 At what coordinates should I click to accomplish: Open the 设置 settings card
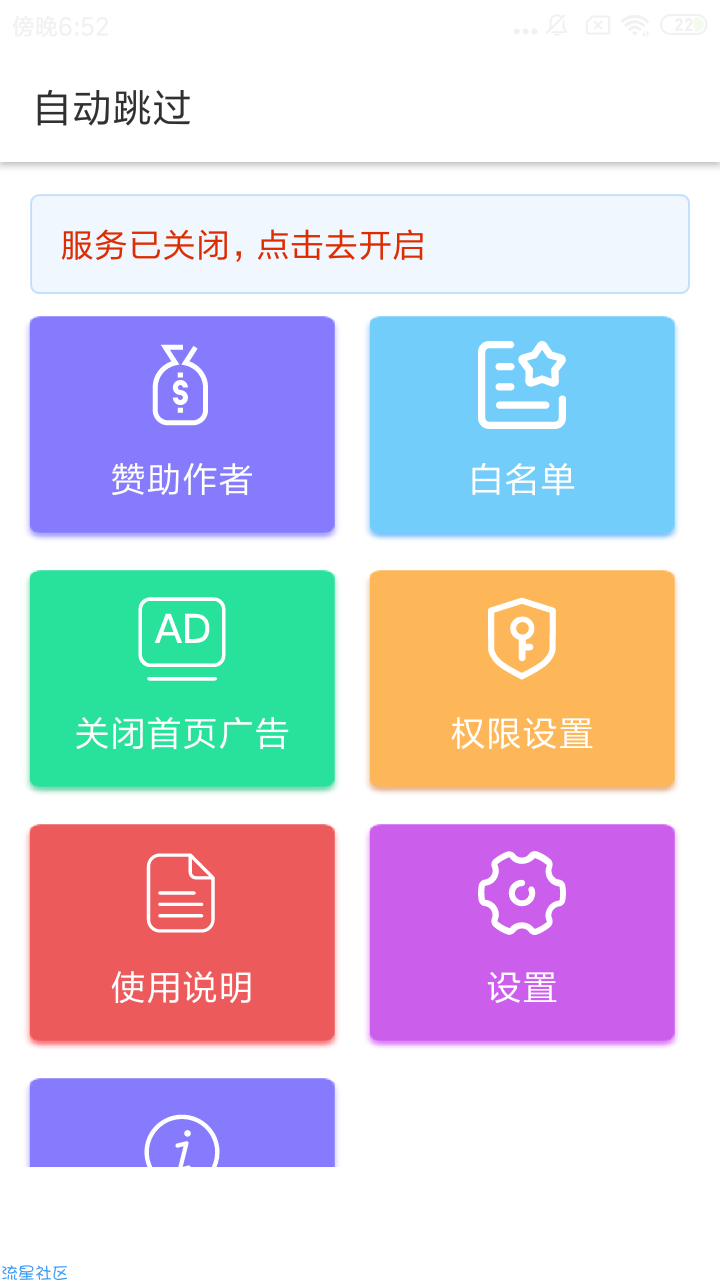(522, 933)
